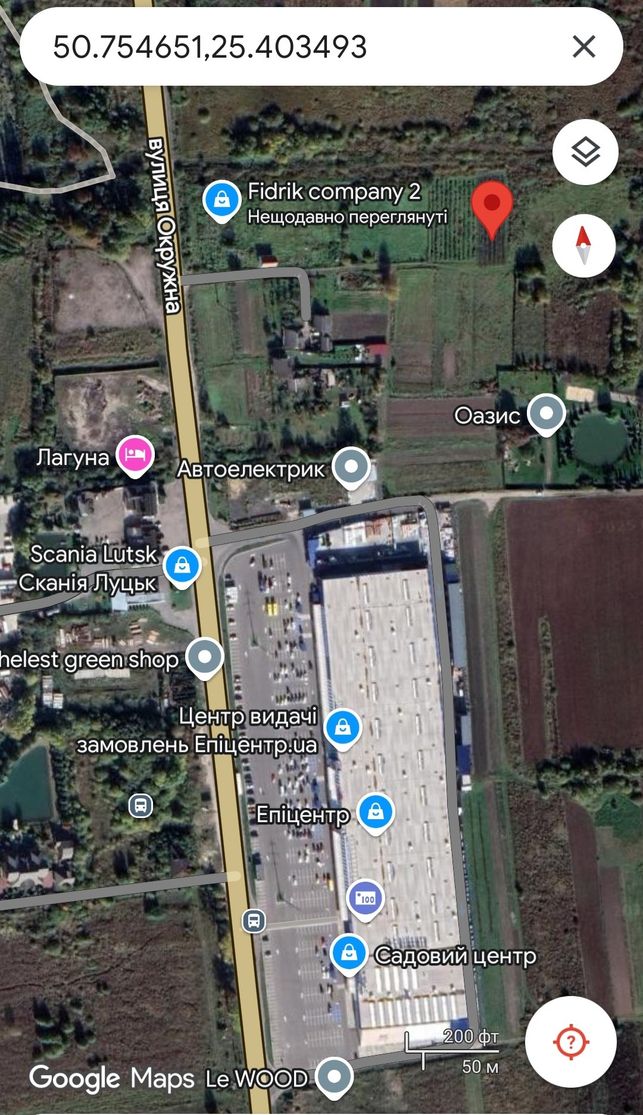Tap the bus stop beside Епіцентр parking
The height and width of the screenshot is (1115, 643).
254,920
